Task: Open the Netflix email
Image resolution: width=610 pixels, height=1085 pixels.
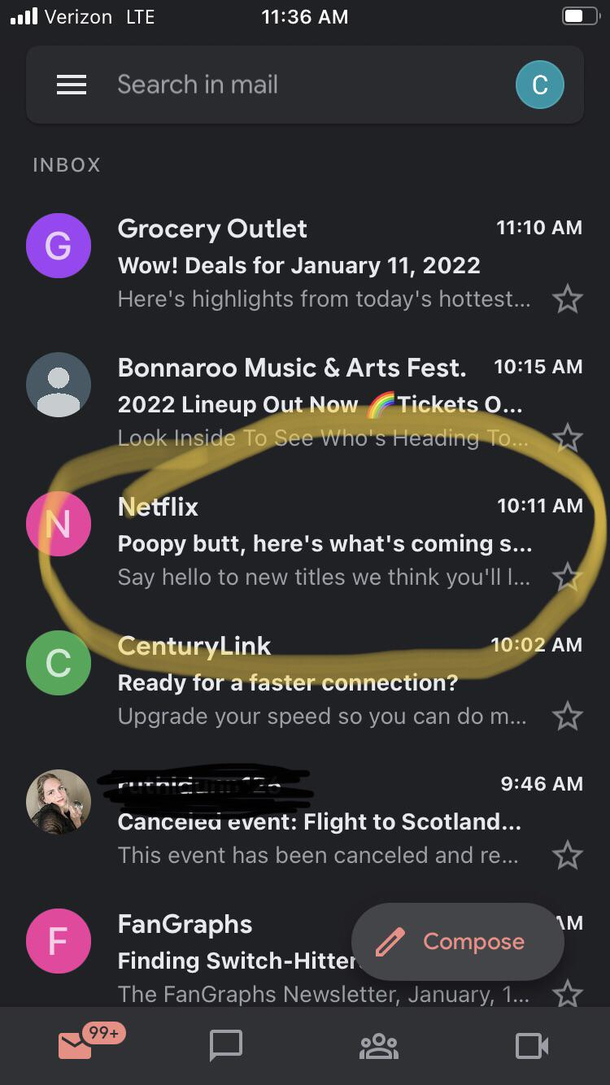Action: (x=320, y=543)
